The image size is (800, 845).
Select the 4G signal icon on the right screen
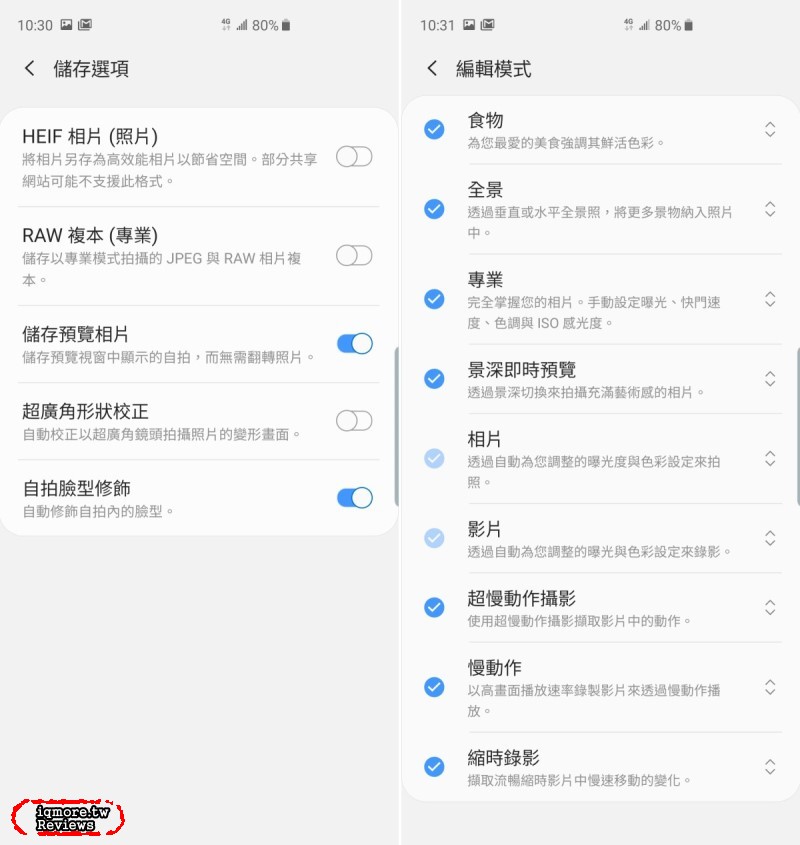[x=628, y=25]
